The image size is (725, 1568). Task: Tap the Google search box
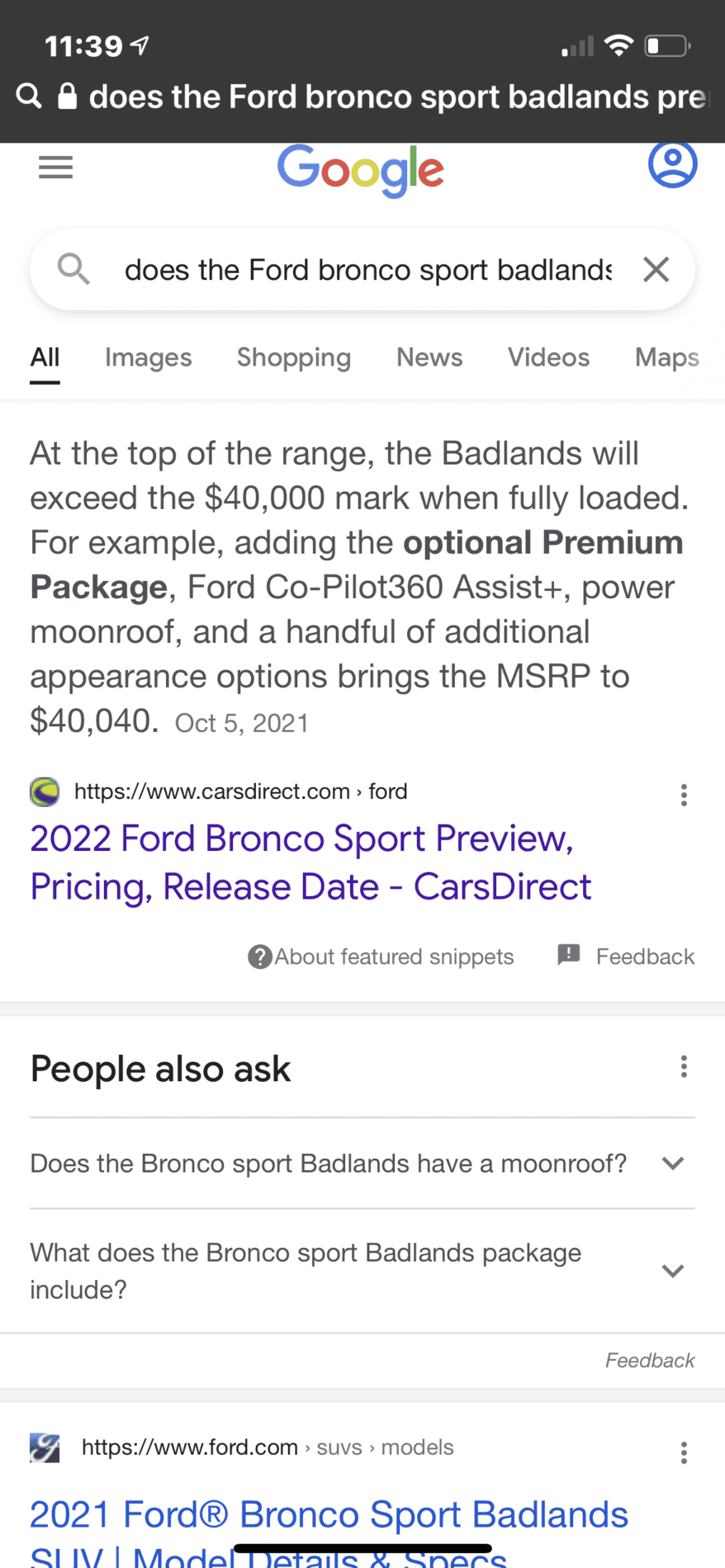tap(367, 270)
